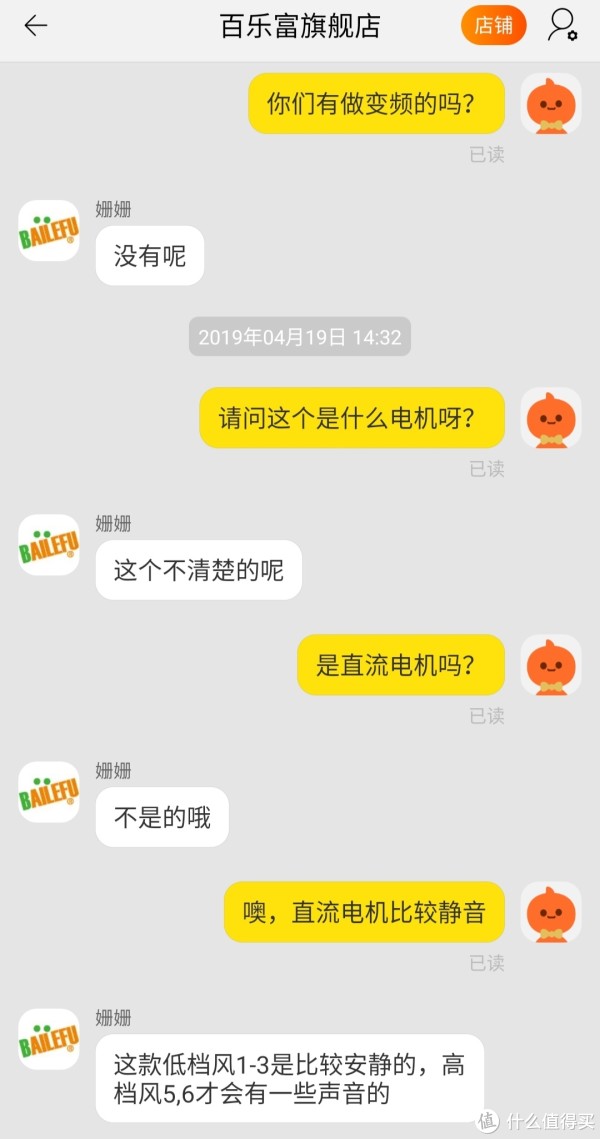
Task: Go back using the arrow icon
Action: [36, 26]
